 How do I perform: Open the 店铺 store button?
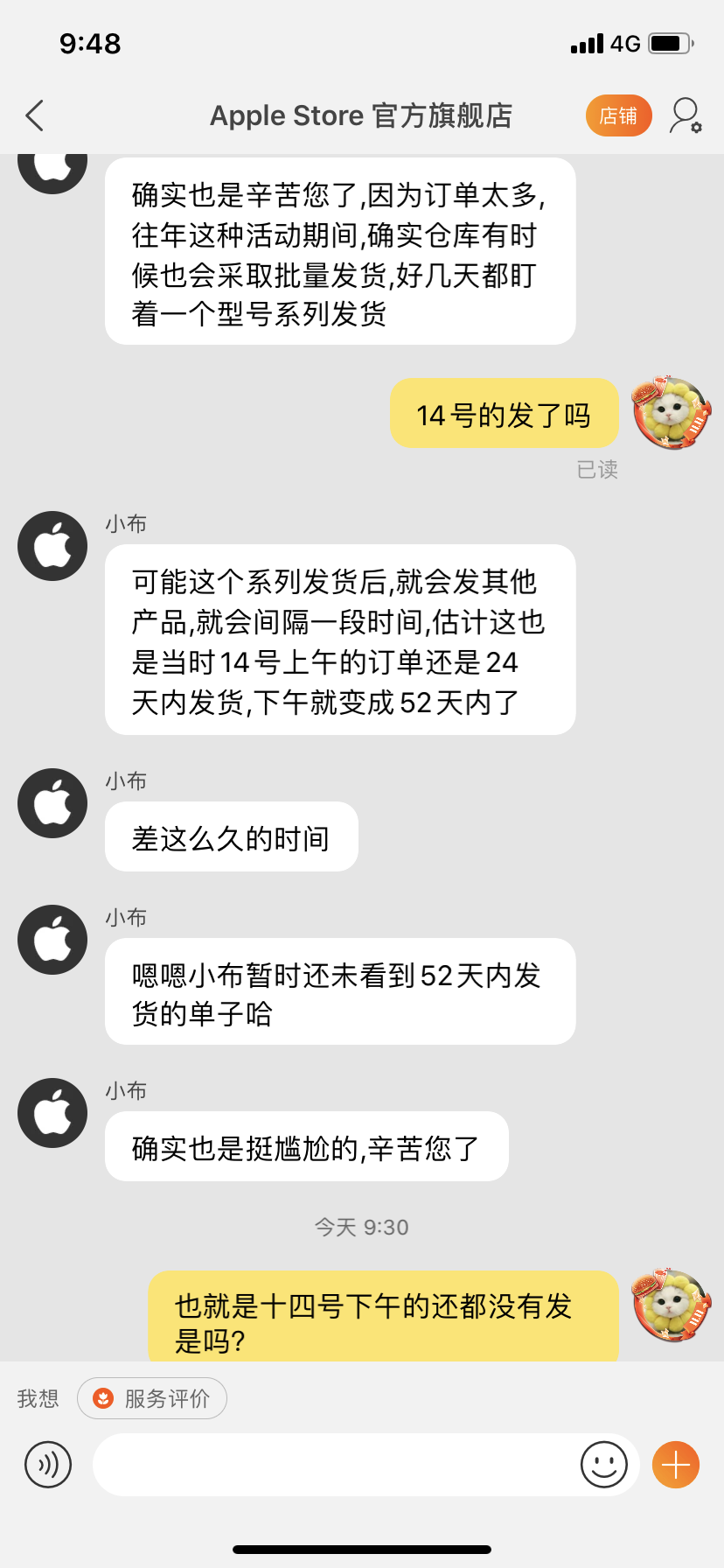coord(618,115)
